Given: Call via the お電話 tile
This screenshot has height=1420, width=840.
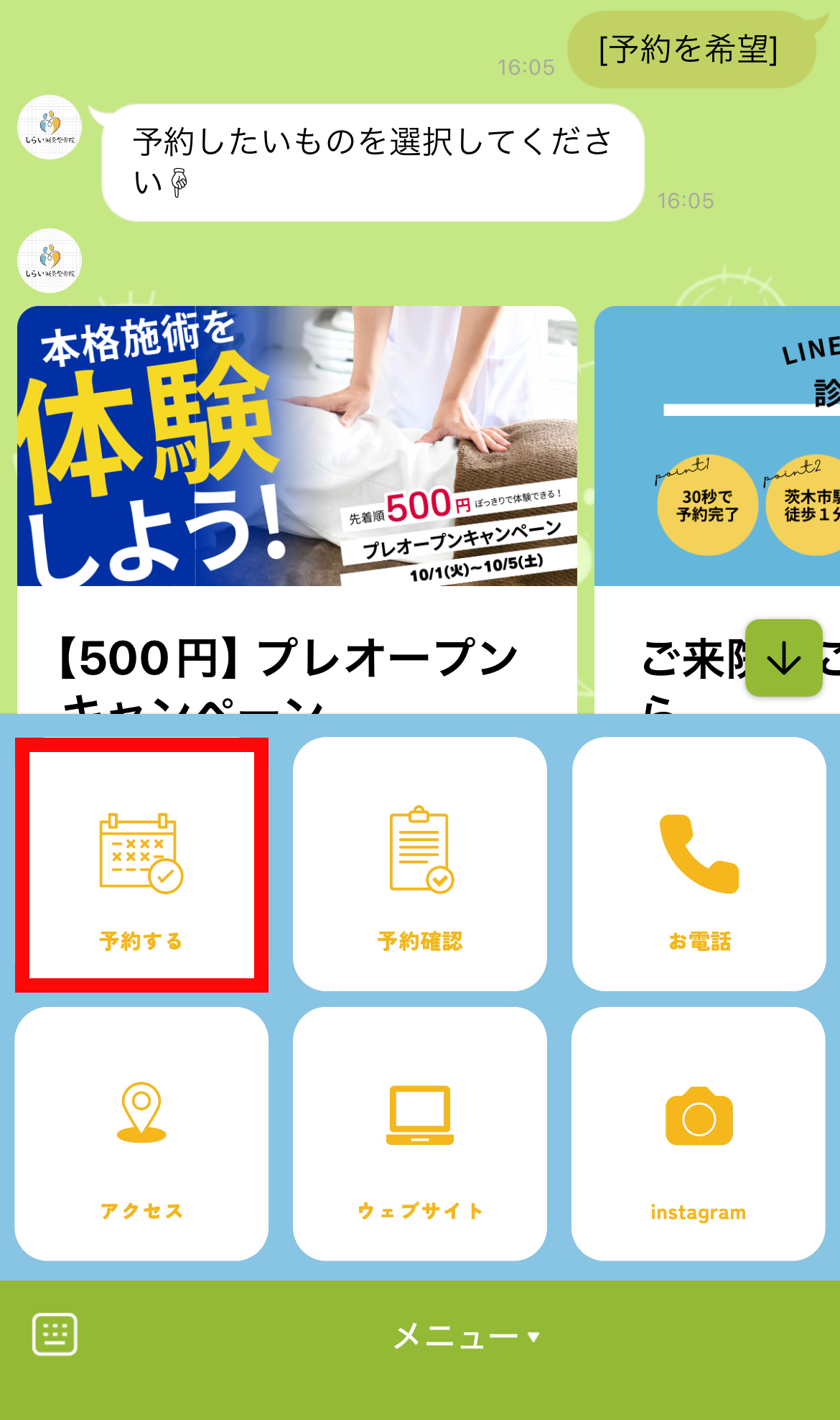Looking at the screenshot, I should click(x=699, y=865).
